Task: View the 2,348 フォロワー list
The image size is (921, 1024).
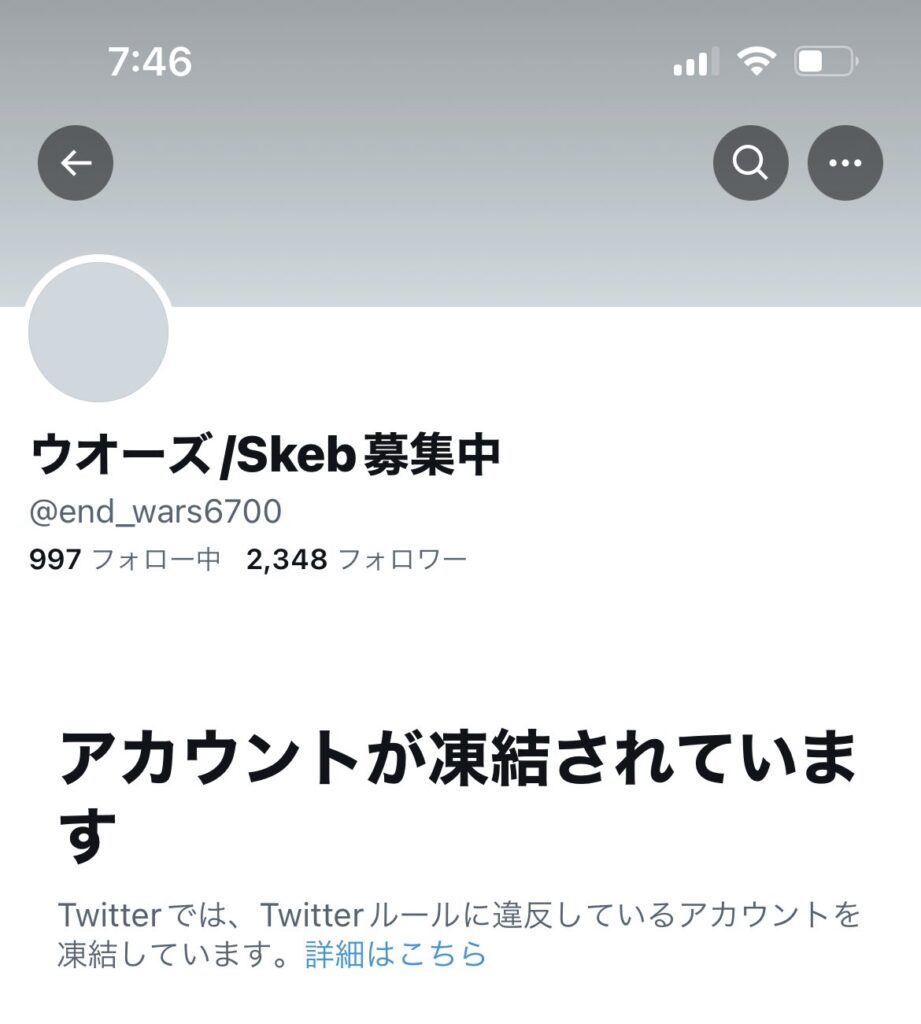Action: [357, 559]
